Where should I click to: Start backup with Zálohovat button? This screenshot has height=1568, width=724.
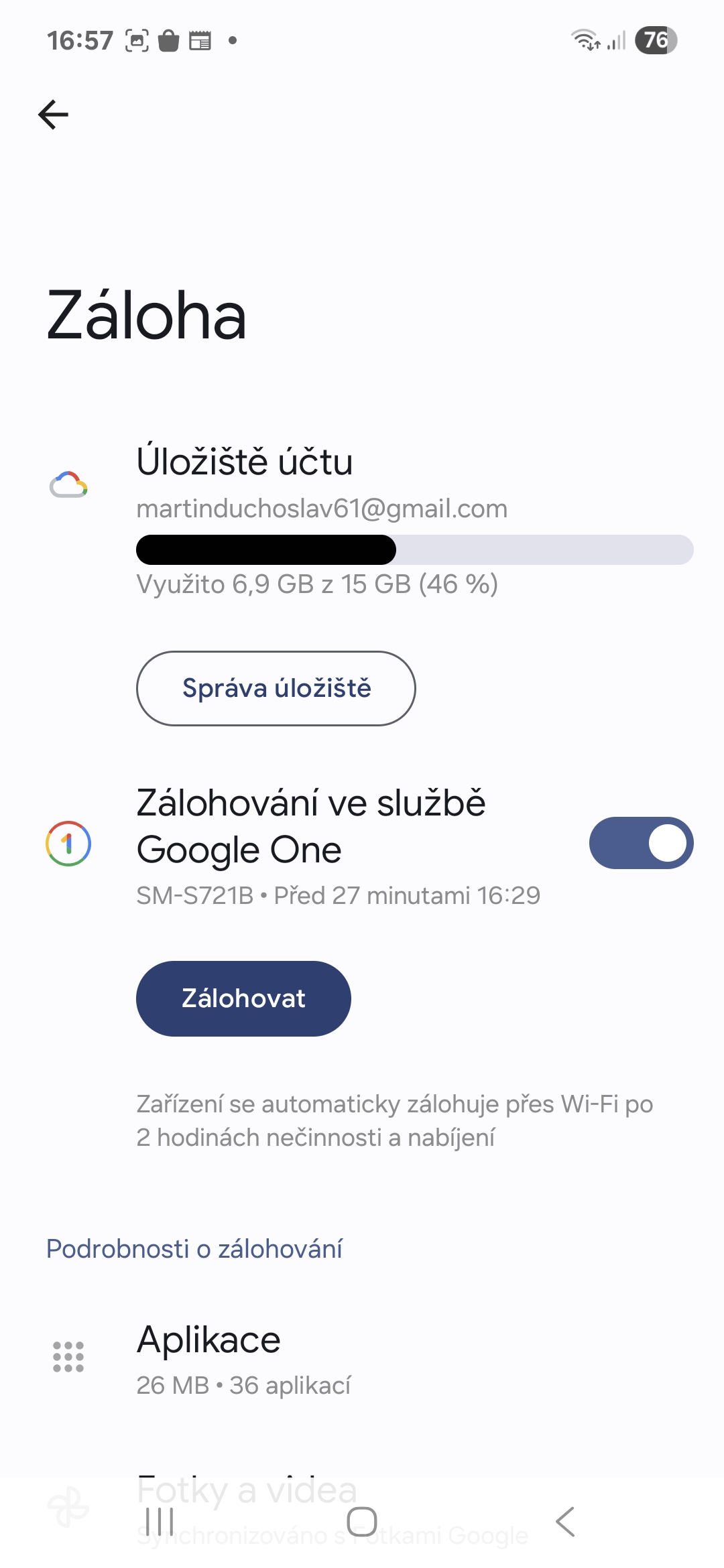(x=243, y=998)
